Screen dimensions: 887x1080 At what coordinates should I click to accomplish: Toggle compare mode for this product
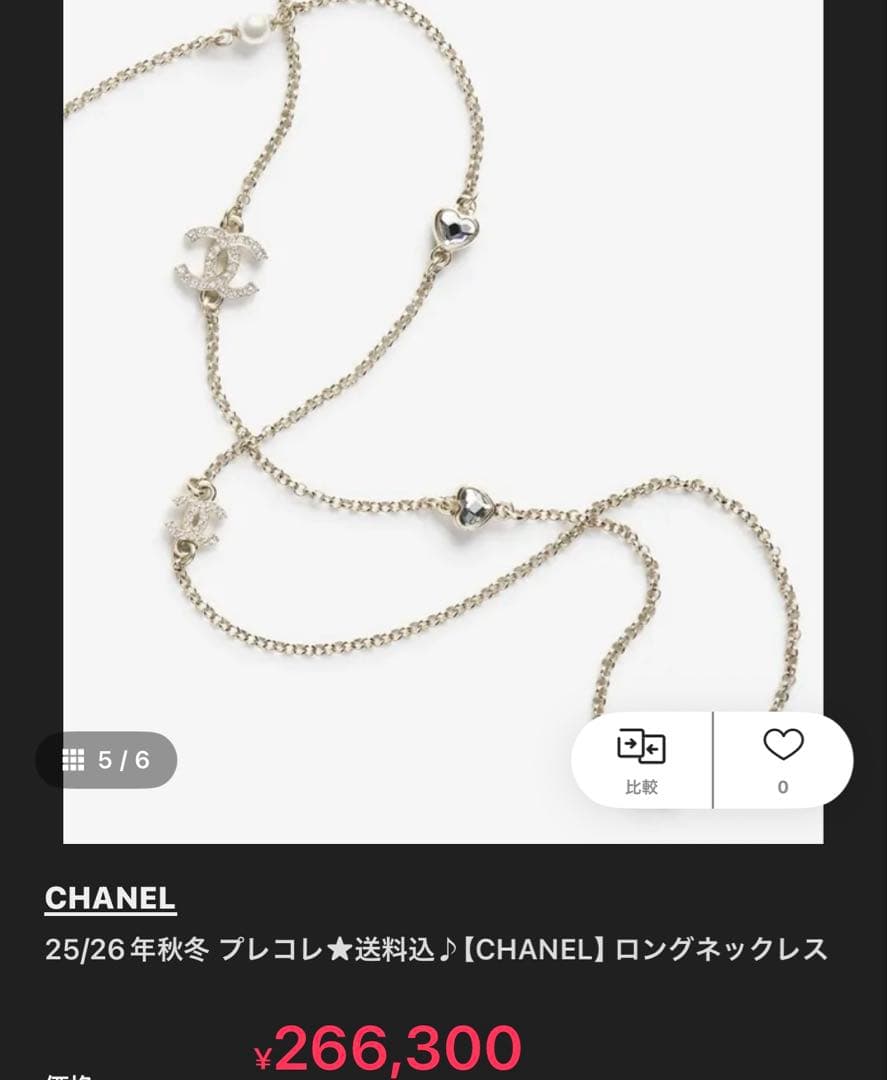(643, 760)
